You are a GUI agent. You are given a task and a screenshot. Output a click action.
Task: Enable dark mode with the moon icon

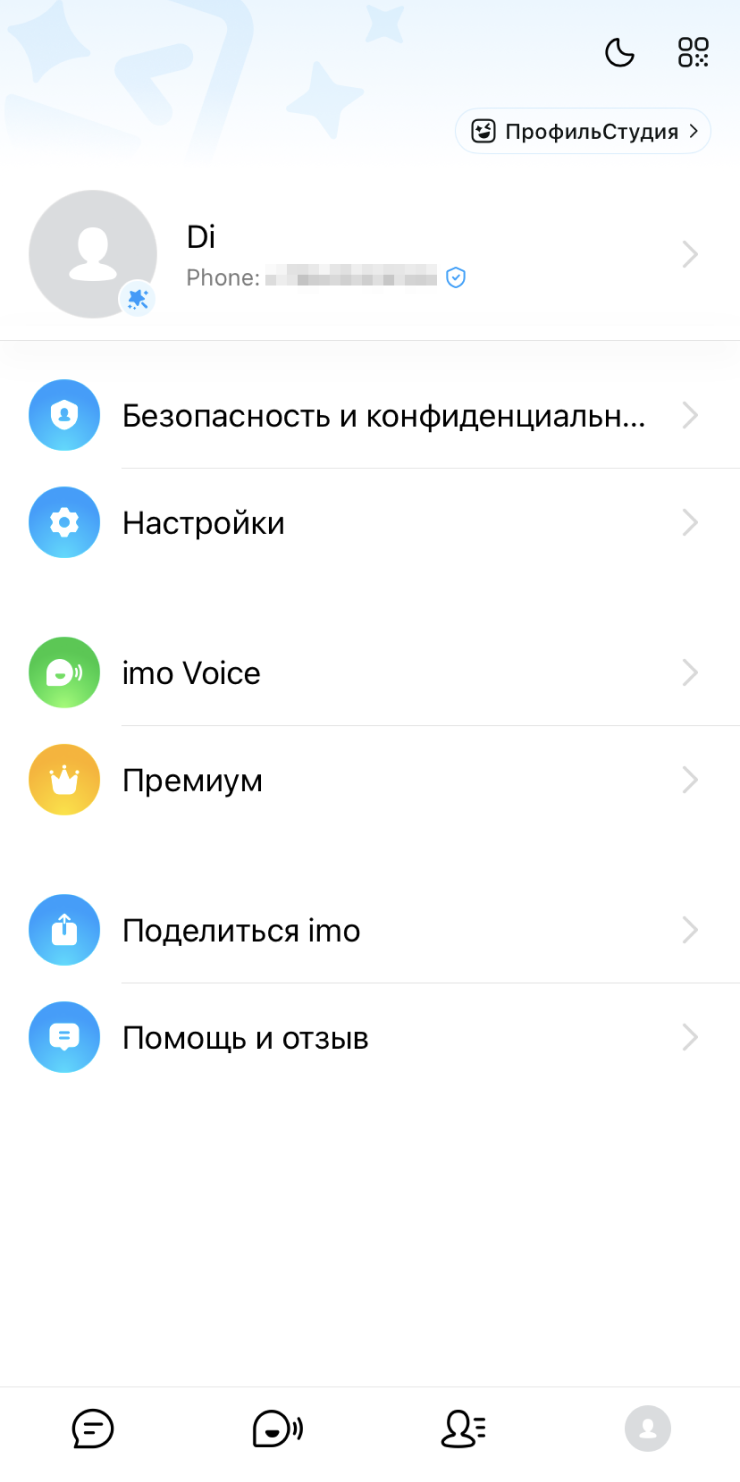click(620, 52)
